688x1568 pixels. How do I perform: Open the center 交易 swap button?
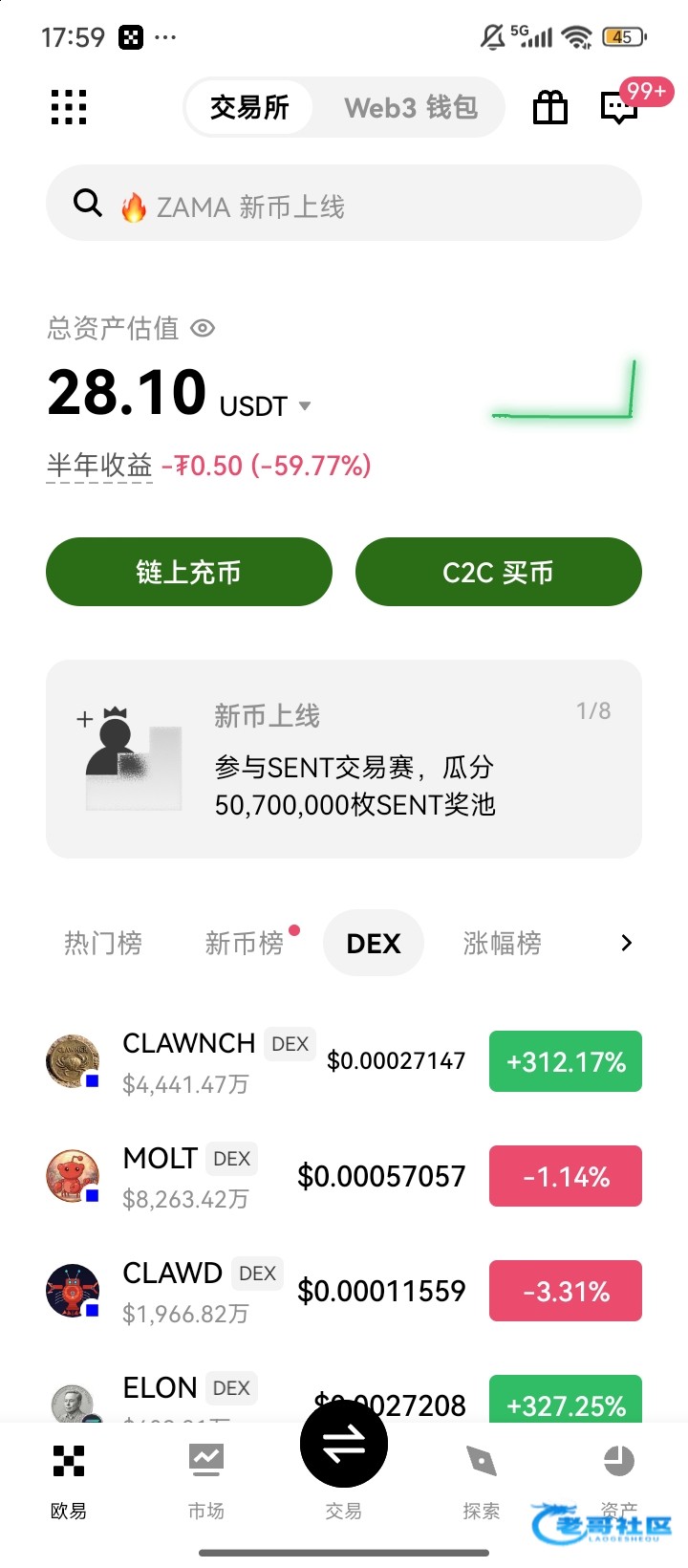[344, 1446]
